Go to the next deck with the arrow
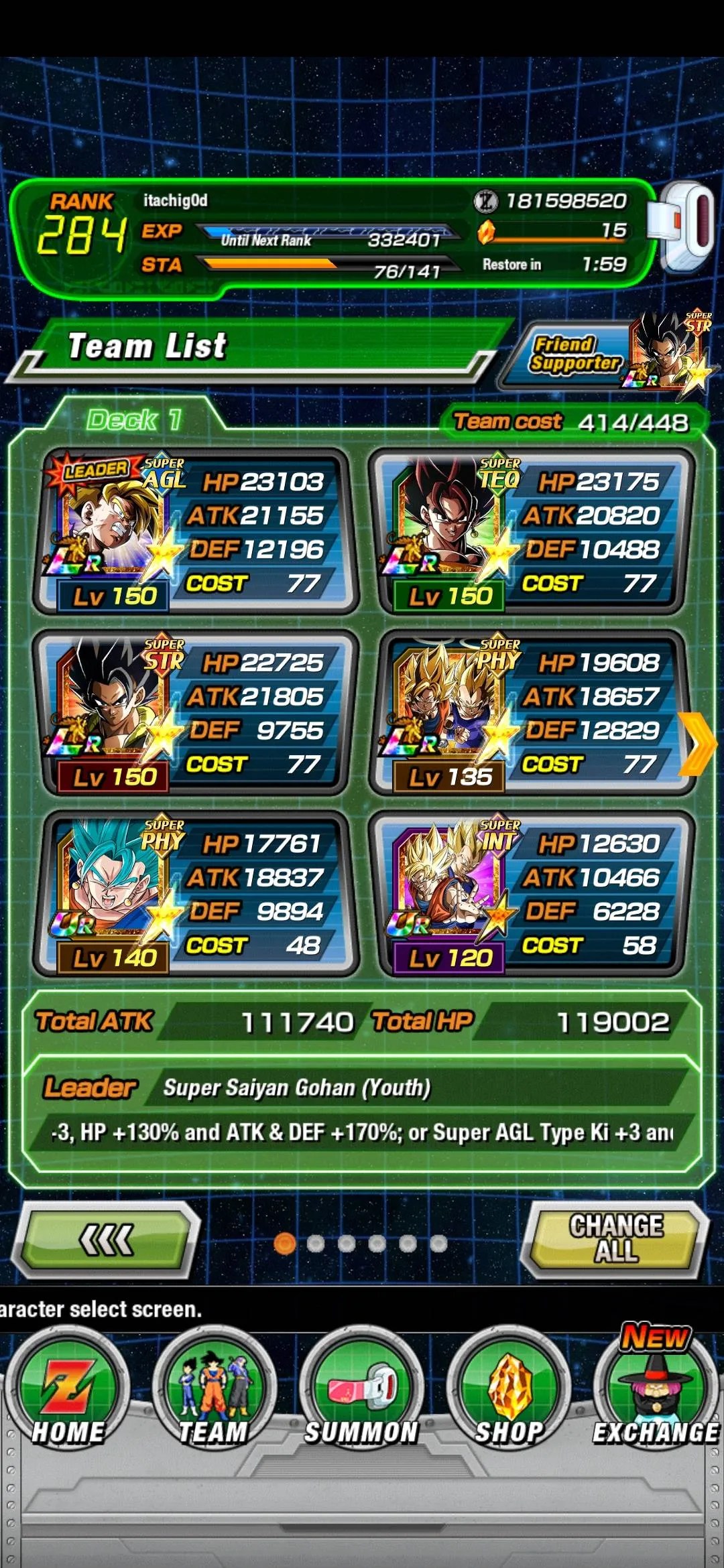Viewport: 724px width, 1568px height. pyautogui.click(x=698, y=744)
